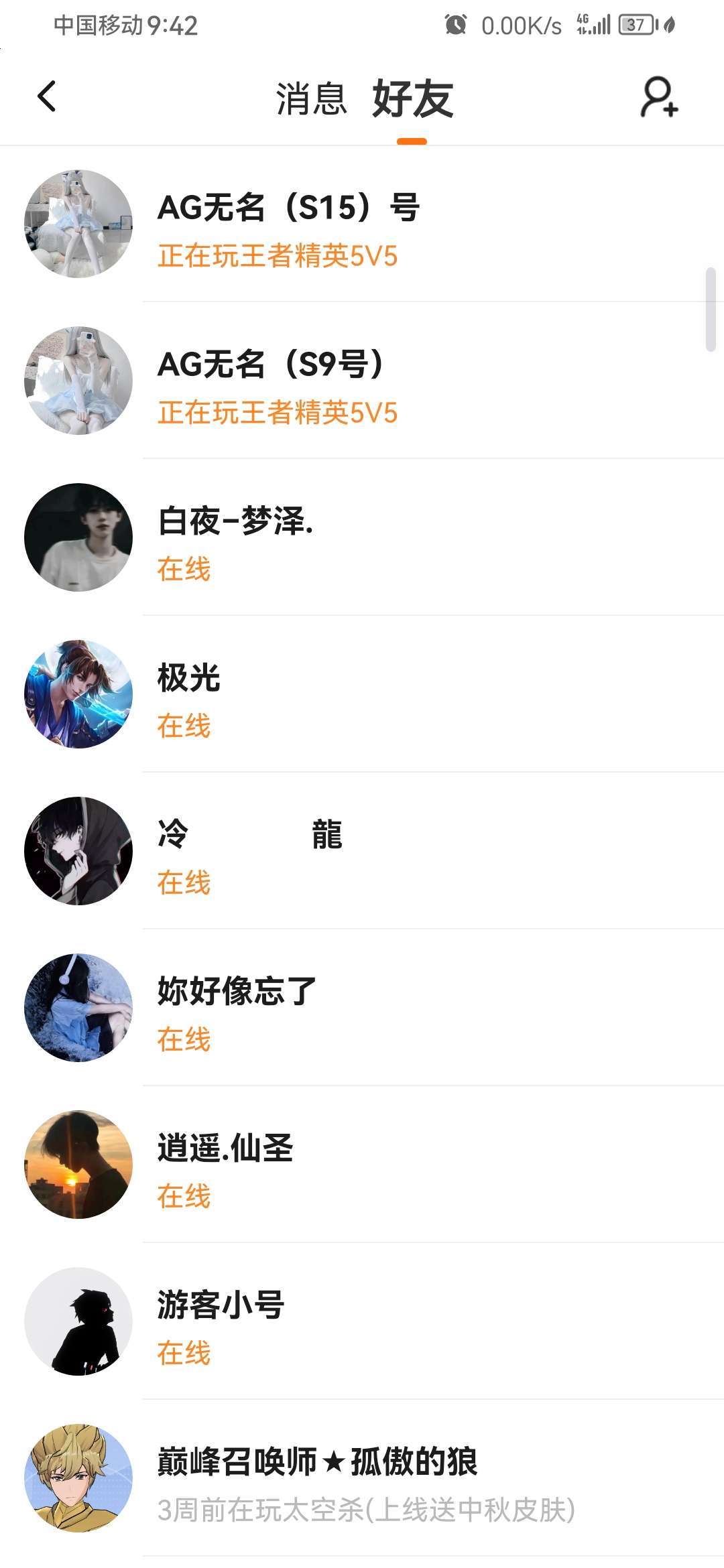
Task: Open friend AG无名（S15）号
Action: [362, 224]
